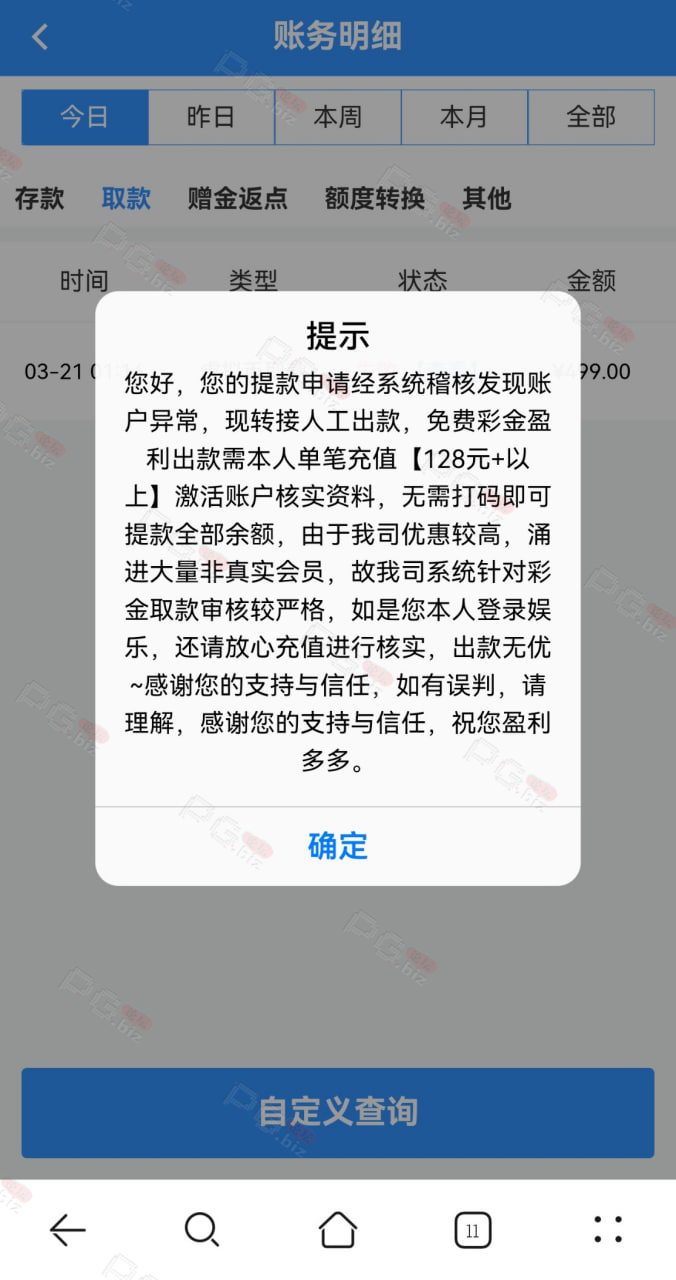Open the browser's four-dot menu
This screenshot has height=1280, width=676.
[x=608, y=1229]
